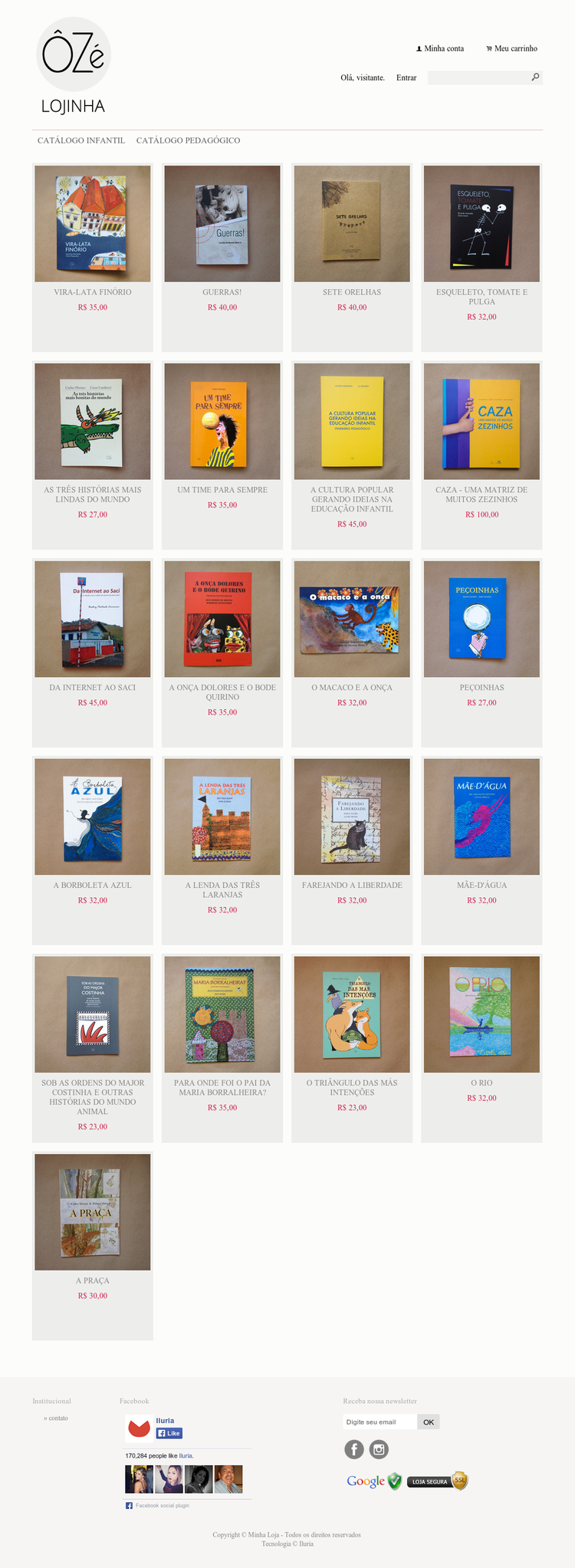The height and width of the screenshot is (1568, 575).
Task: Open Catálogo Infantil menu
Action: 81,140
